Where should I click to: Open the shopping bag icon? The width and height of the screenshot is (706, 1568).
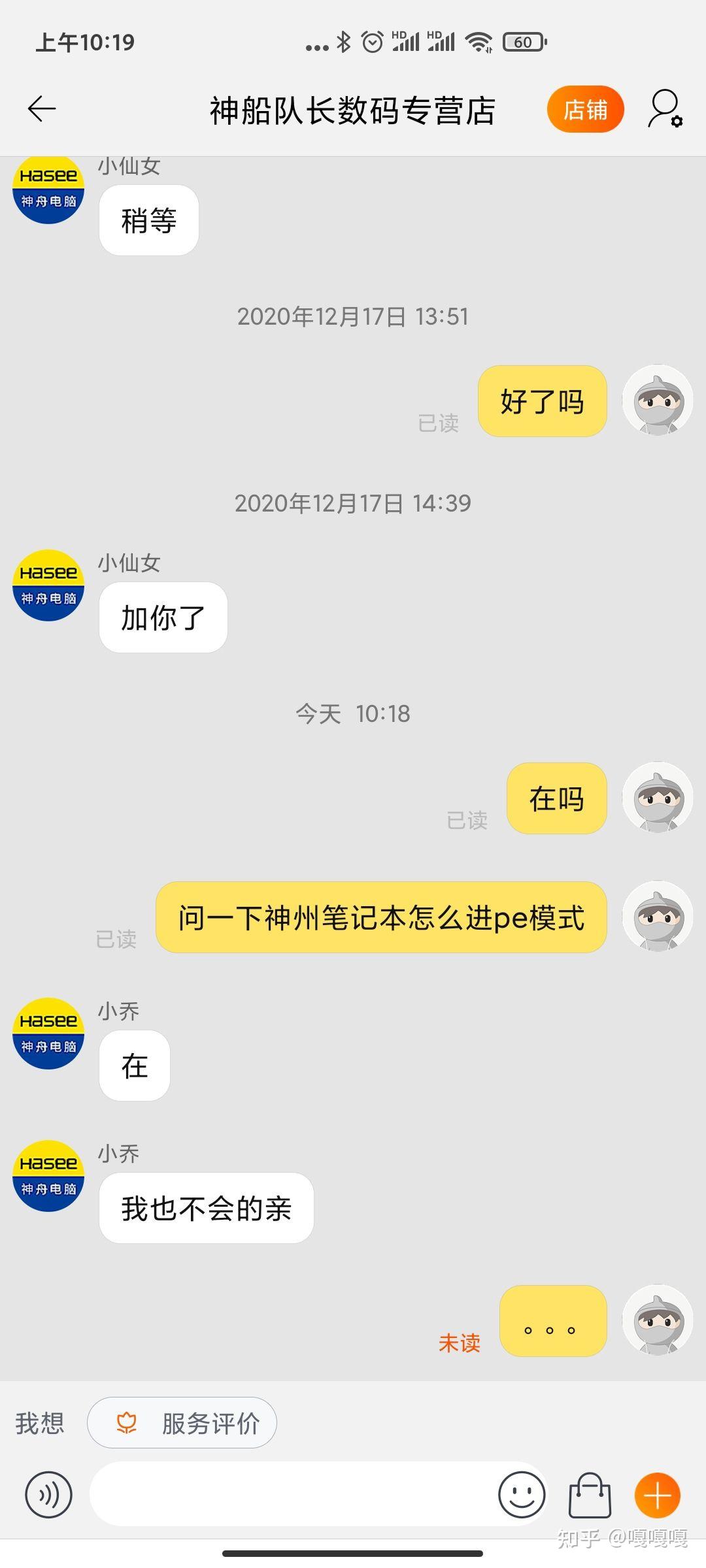coord(590,1494)
